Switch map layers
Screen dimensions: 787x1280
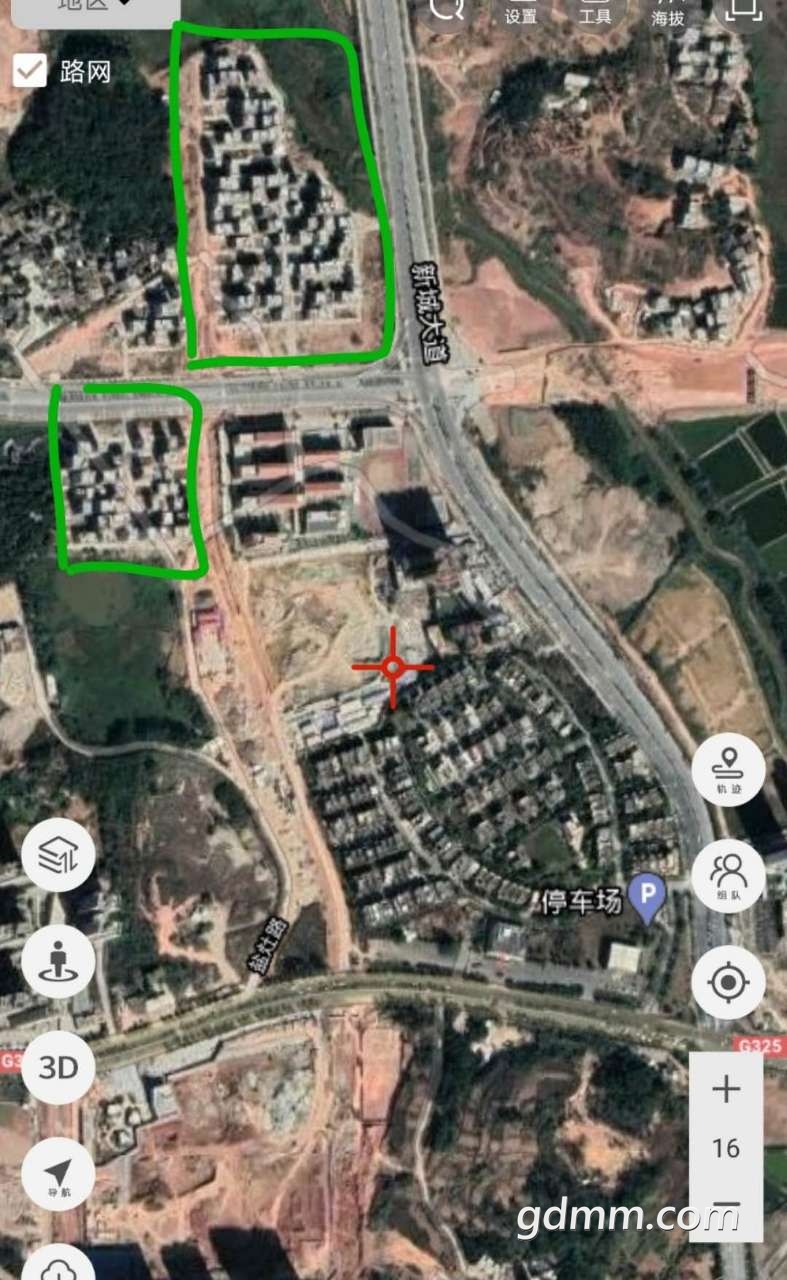point(59,855)
